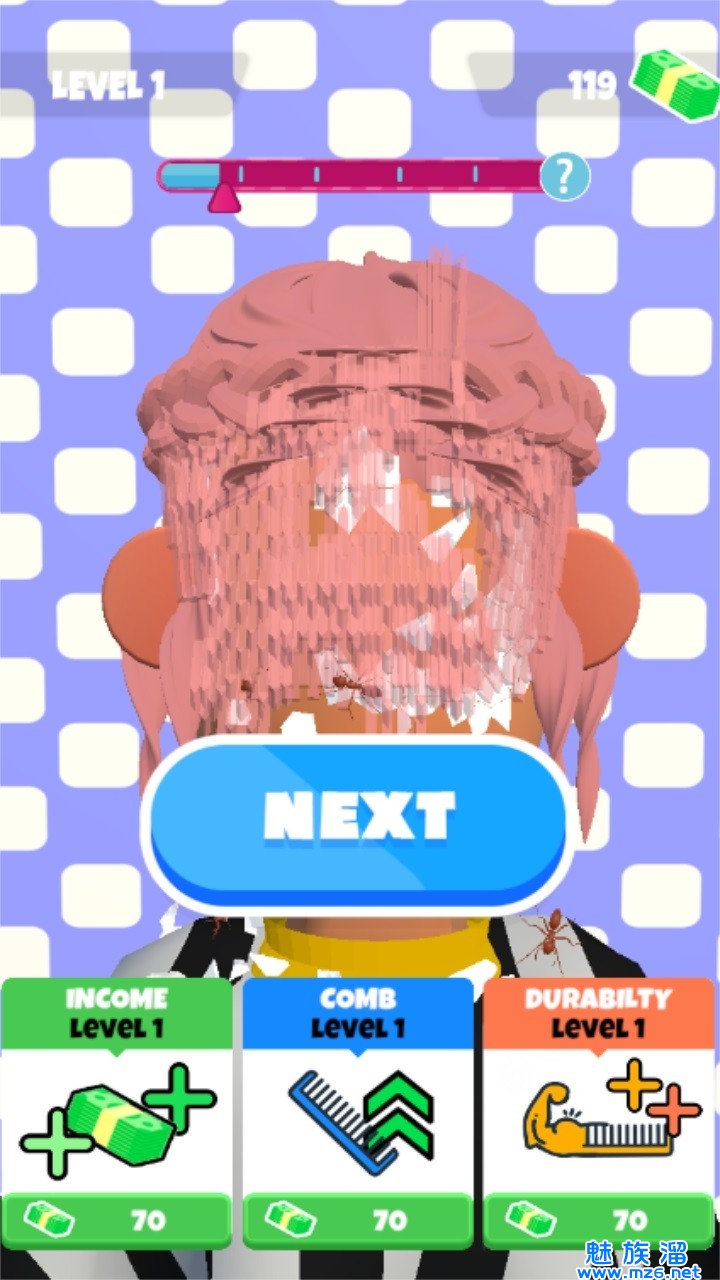The width and height of the screenshot is (720, 1280).
Task: Open the question mark help icon
Action: [565, 177]
